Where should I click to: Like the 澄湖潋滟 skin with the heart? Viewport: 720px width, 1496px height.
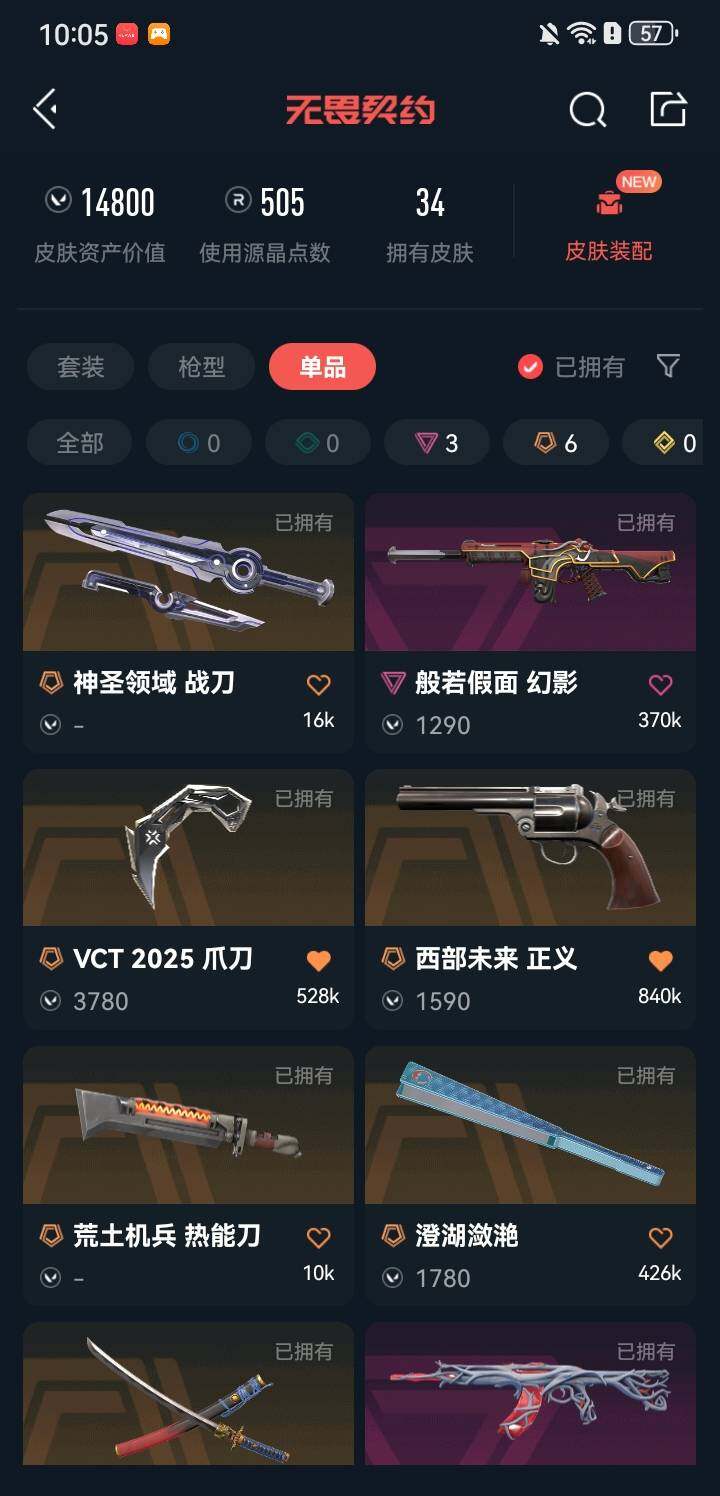coord(660,1238)
